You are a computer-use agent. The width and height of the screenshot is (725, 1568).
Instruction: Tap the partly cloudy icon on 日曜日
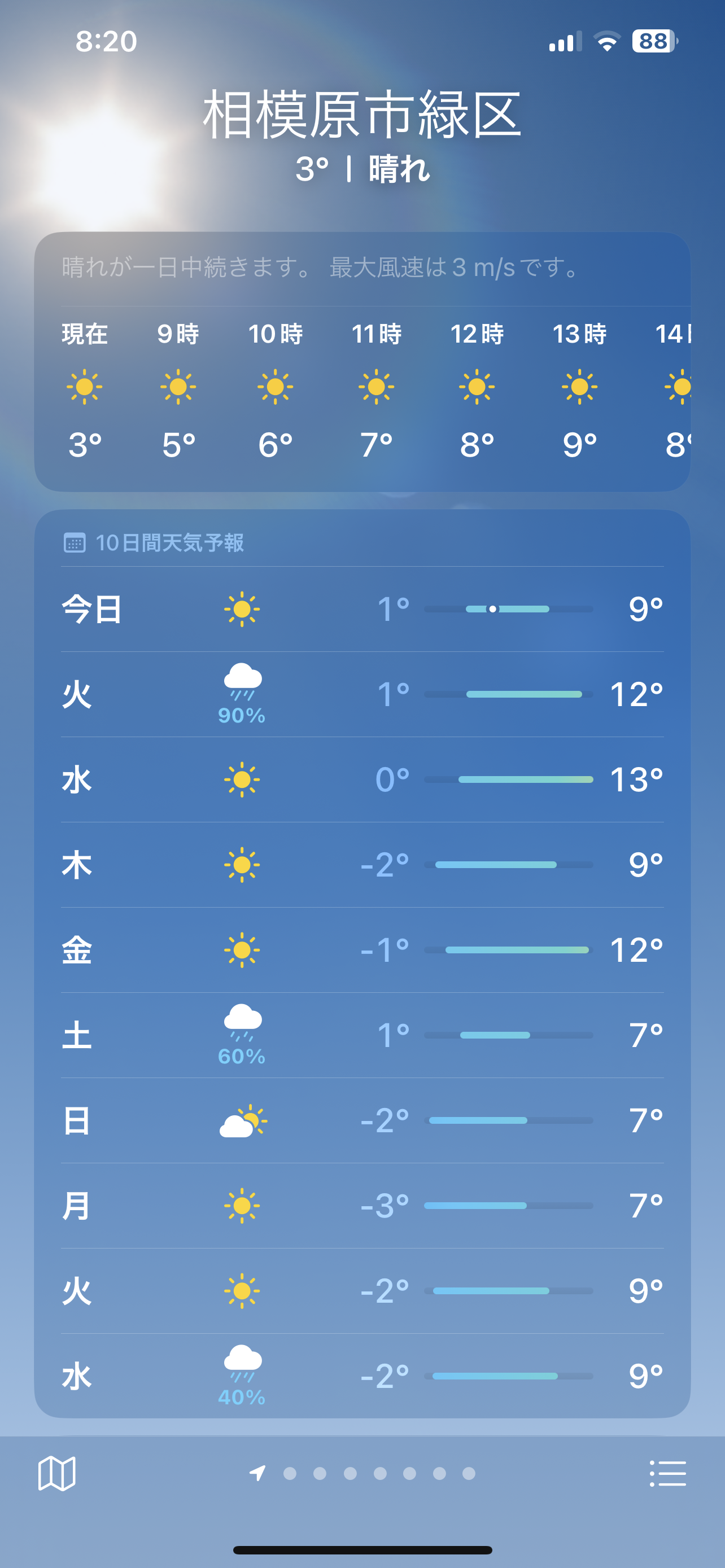(x=243, y=1120)
